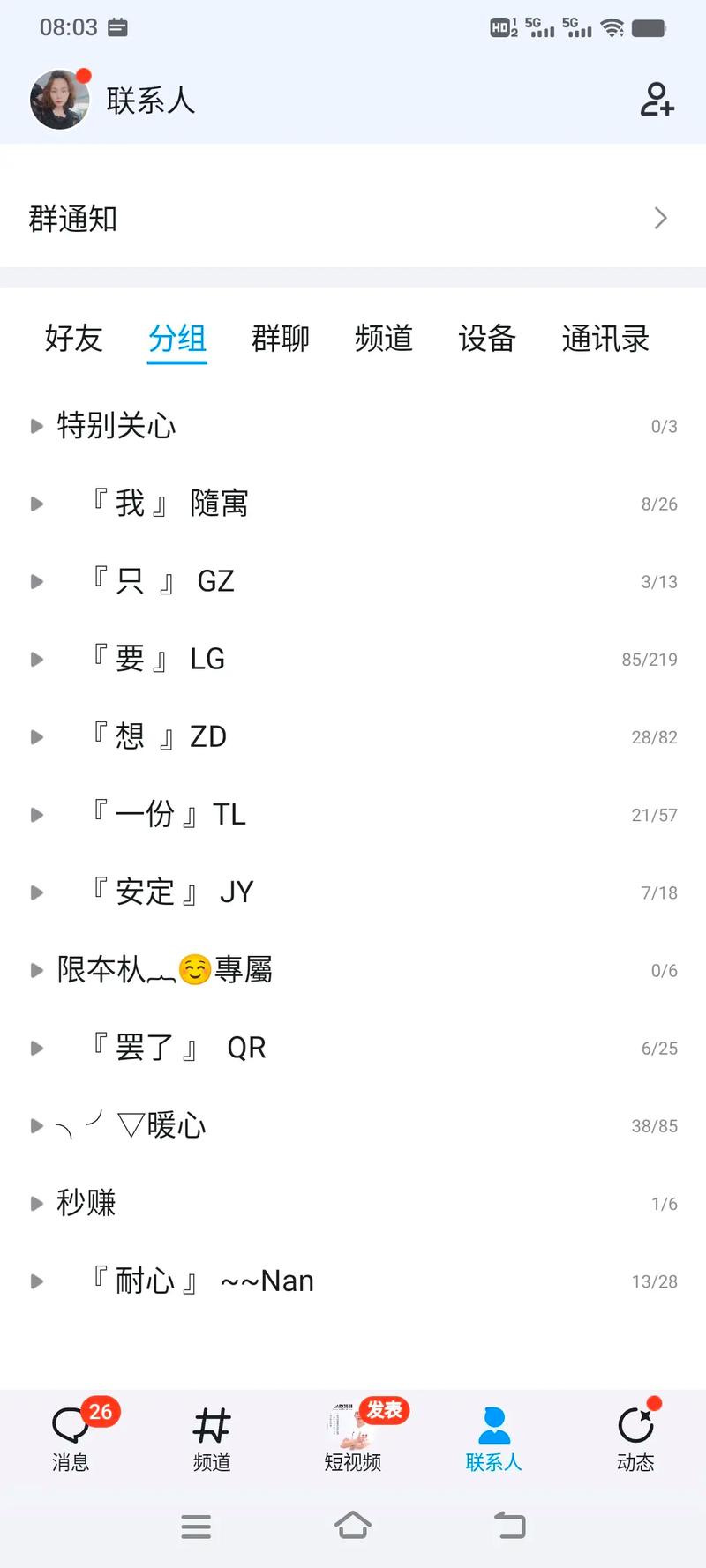Switch to the 通讯录 tab

(605, 339)
